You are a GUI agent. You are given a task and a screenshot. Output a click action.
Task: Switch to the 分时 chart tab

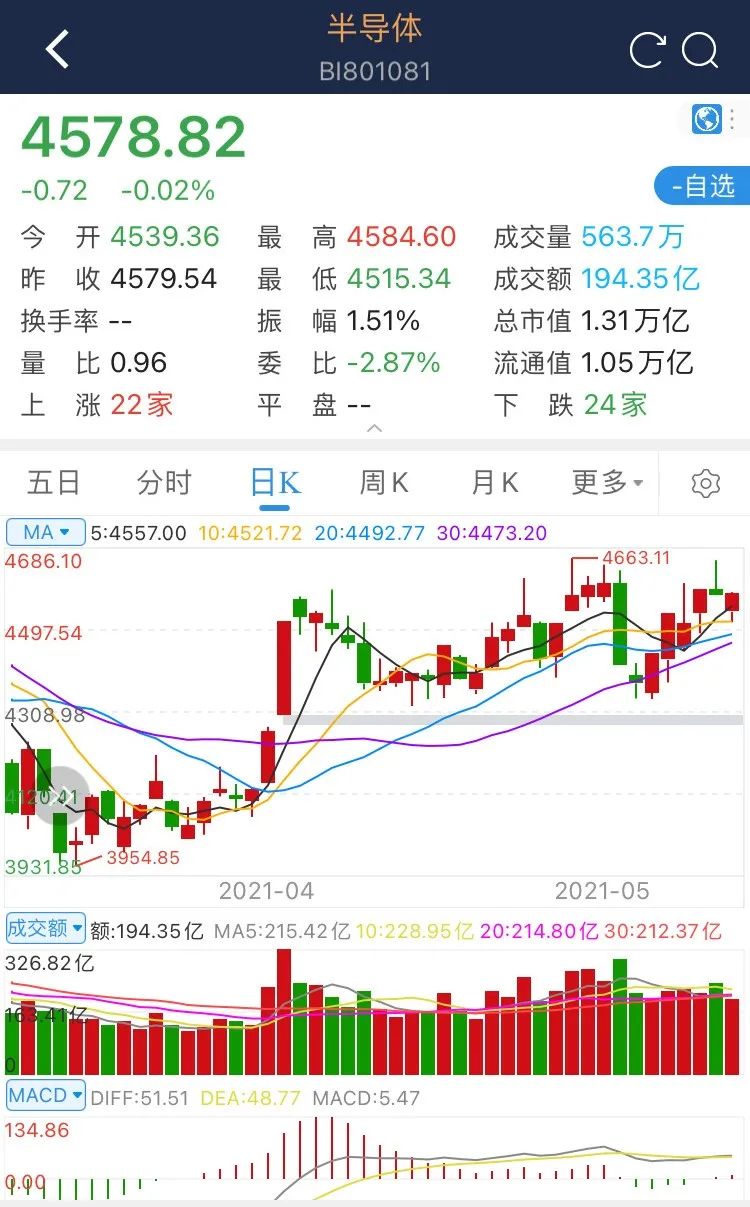click(x=164, y=483)
